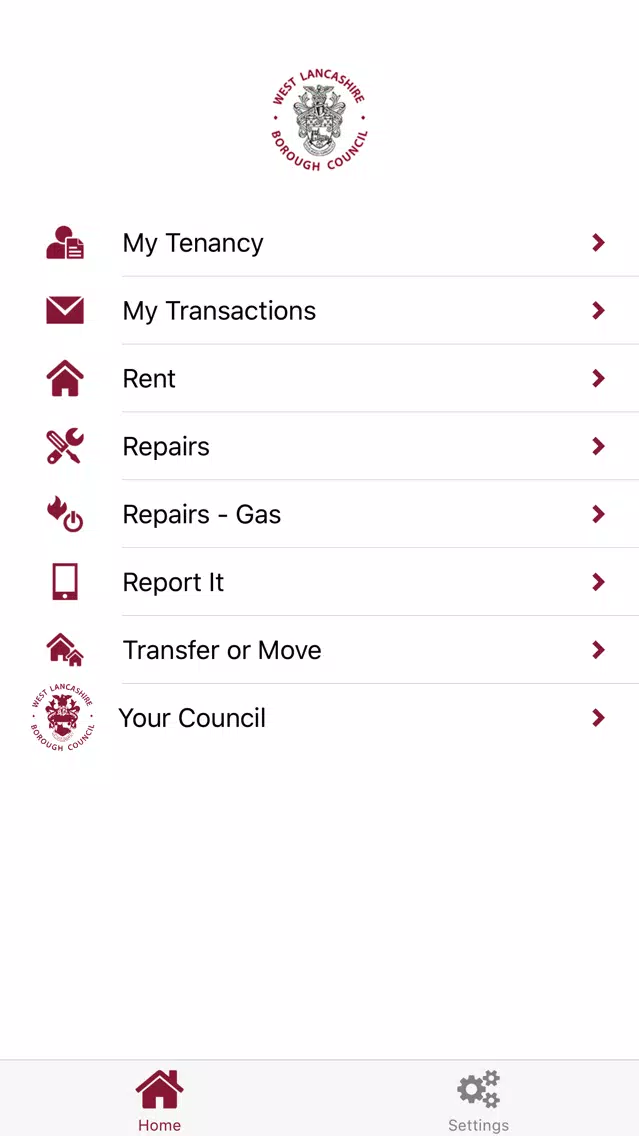This screenshot has width=639, height=1136.
Task: Select Repairs - Gas
Action: 320,514
